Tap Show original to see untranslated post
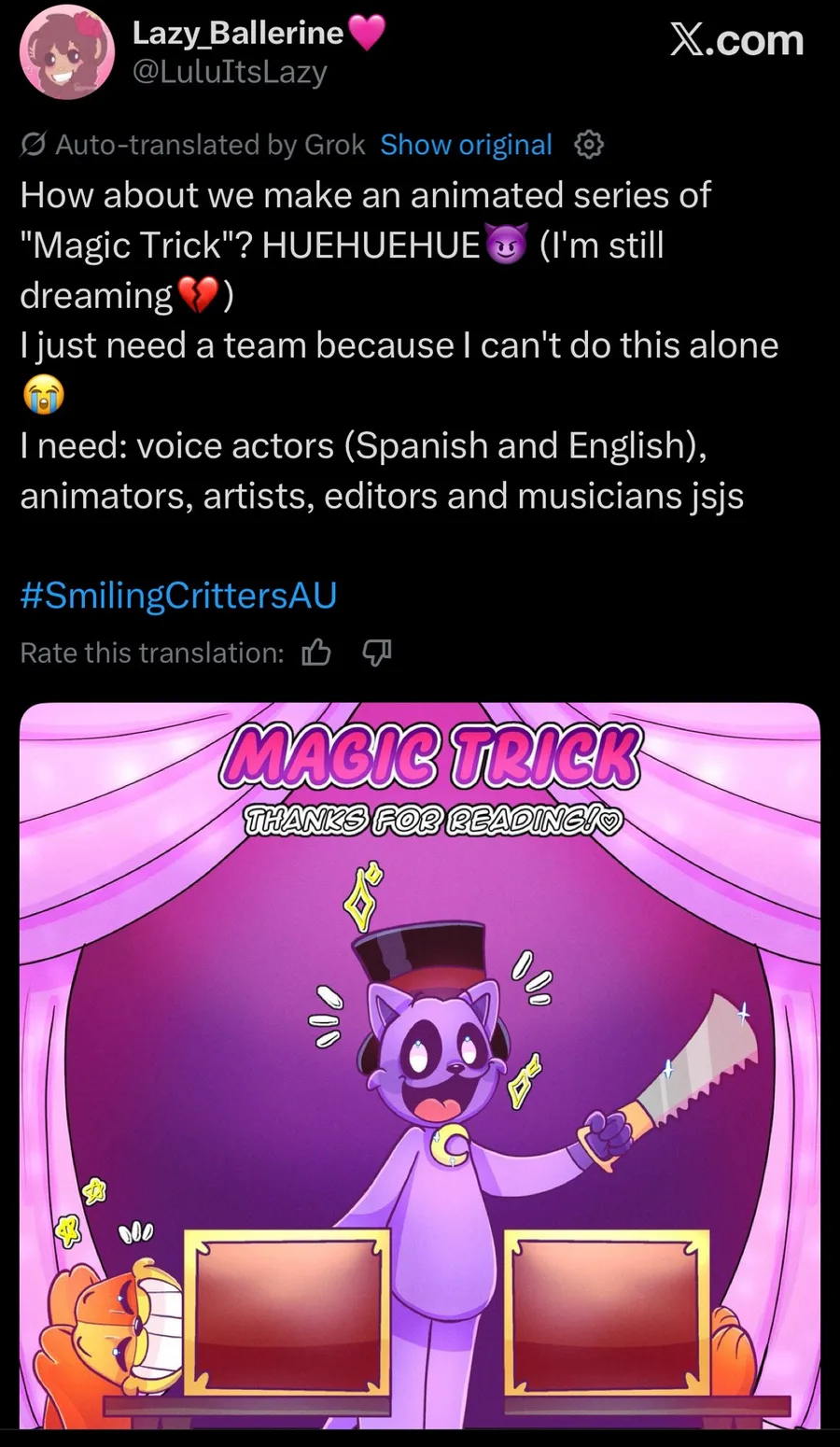840x1447 pixels. click(x=466, y=145)
